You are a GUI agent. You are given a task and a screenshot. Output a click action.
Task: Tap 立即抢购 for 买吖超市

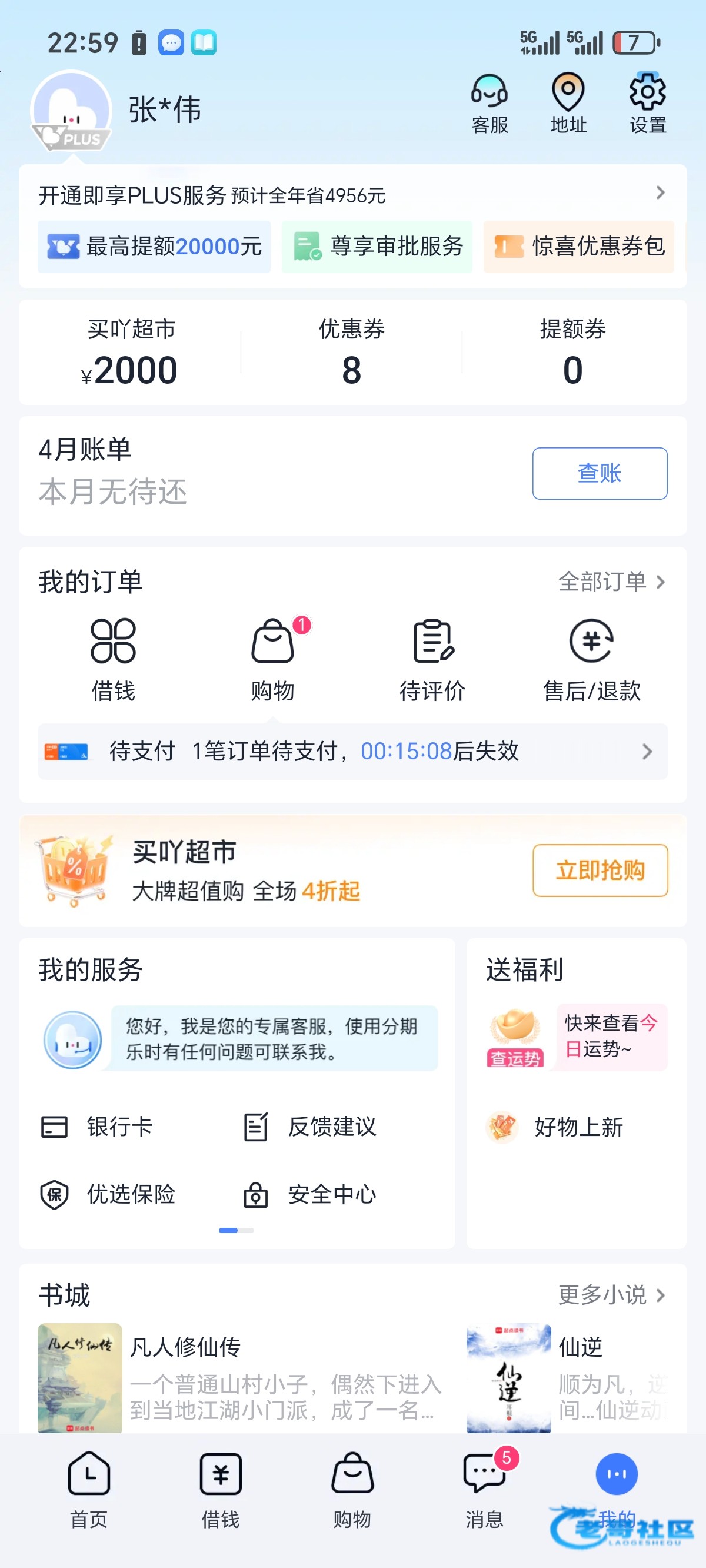pyautogui.click(x=600, y=870)
